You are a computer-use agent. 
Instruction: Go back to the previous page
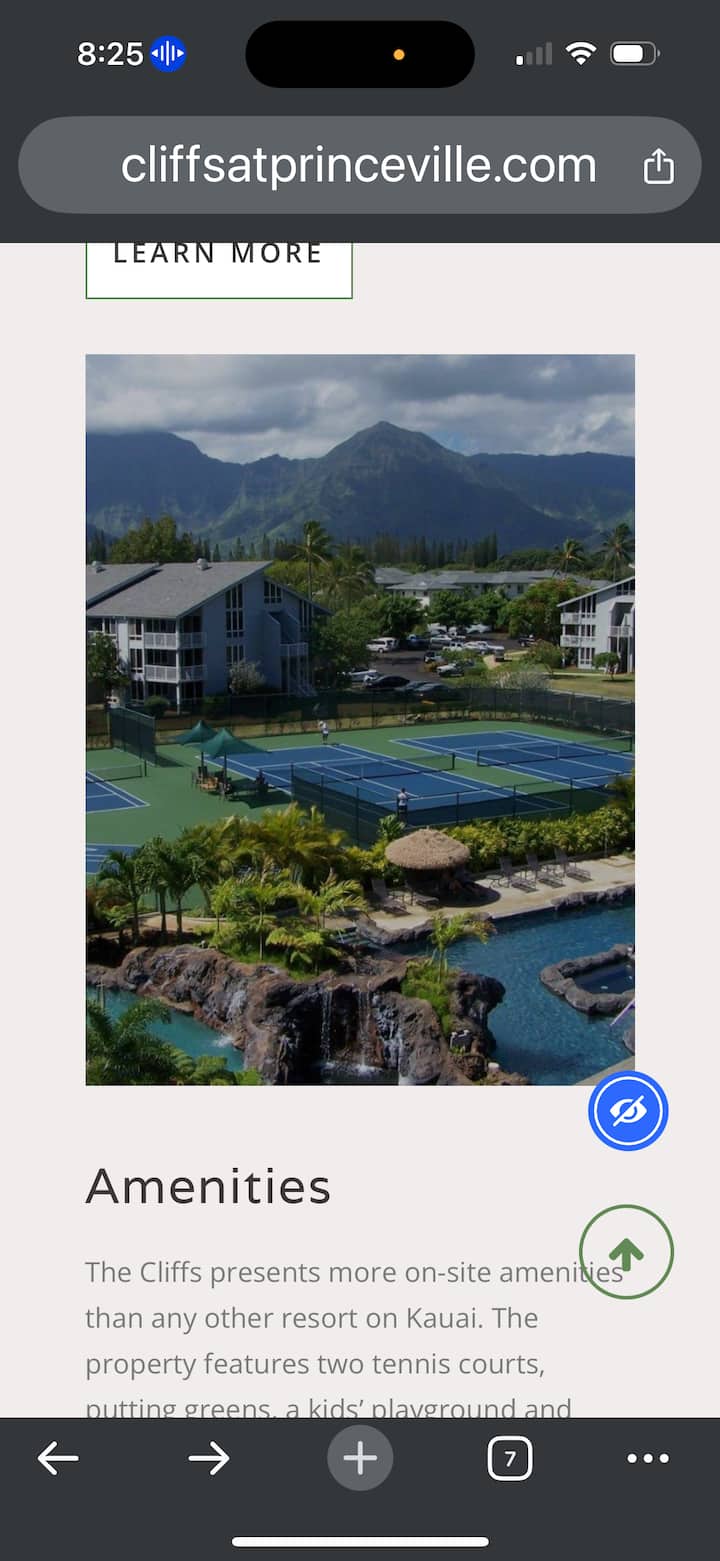point(58,1459)
